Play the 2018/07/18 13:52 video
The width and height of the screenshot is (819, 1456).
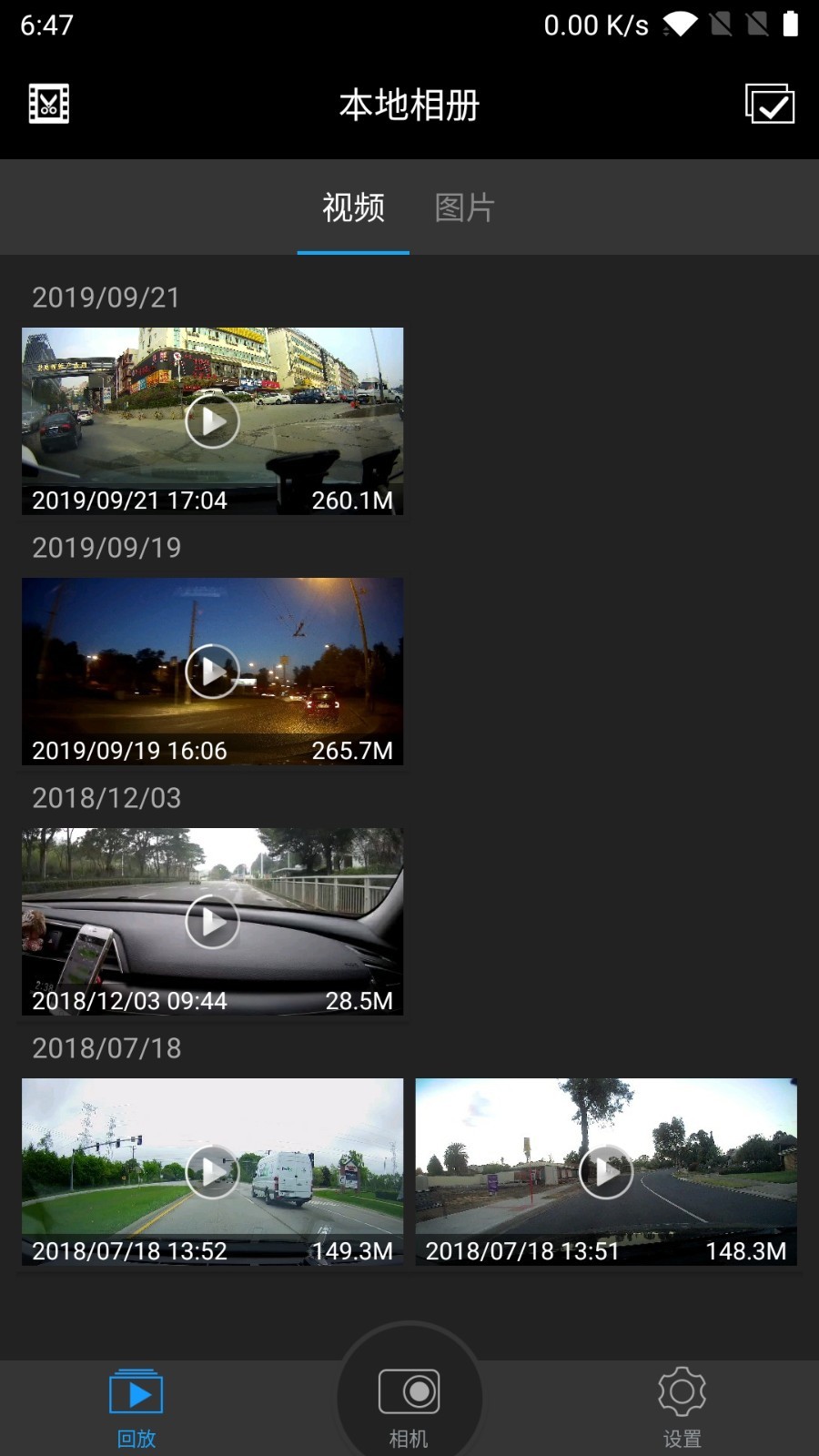(x=212, y=1172)
